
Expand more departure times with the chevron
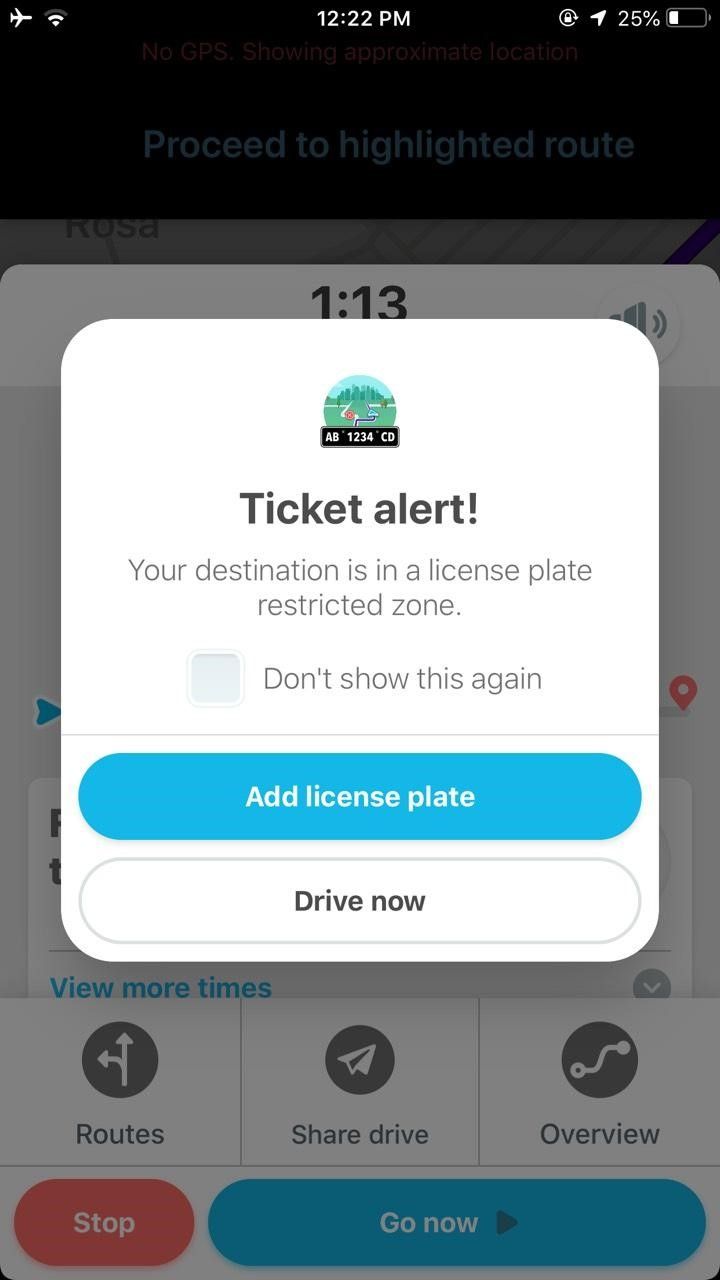click(x=651, y=987)
